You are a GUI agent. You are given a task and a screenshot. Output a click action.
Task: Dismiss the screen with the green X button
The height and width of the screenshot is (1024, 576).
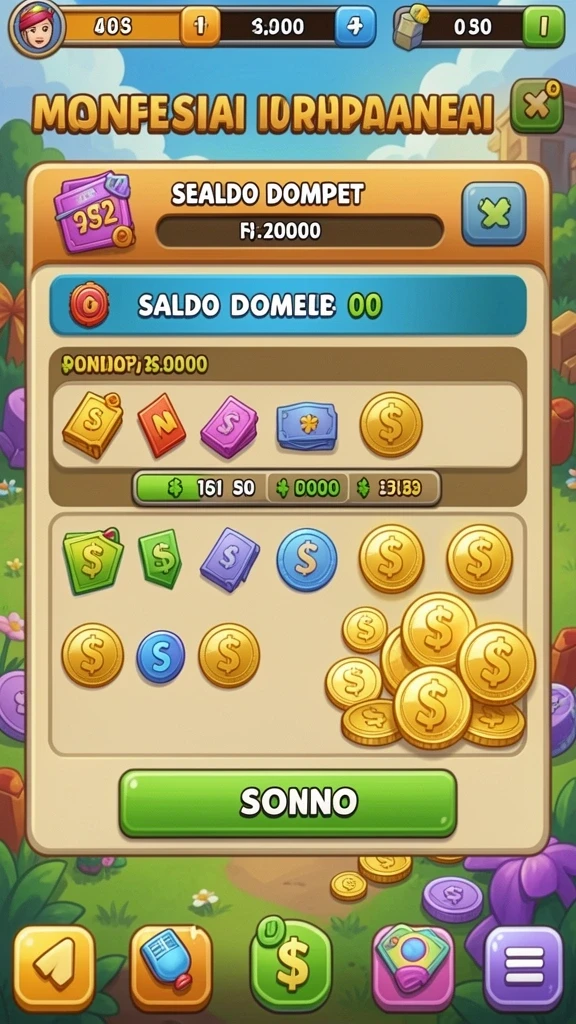537,106
